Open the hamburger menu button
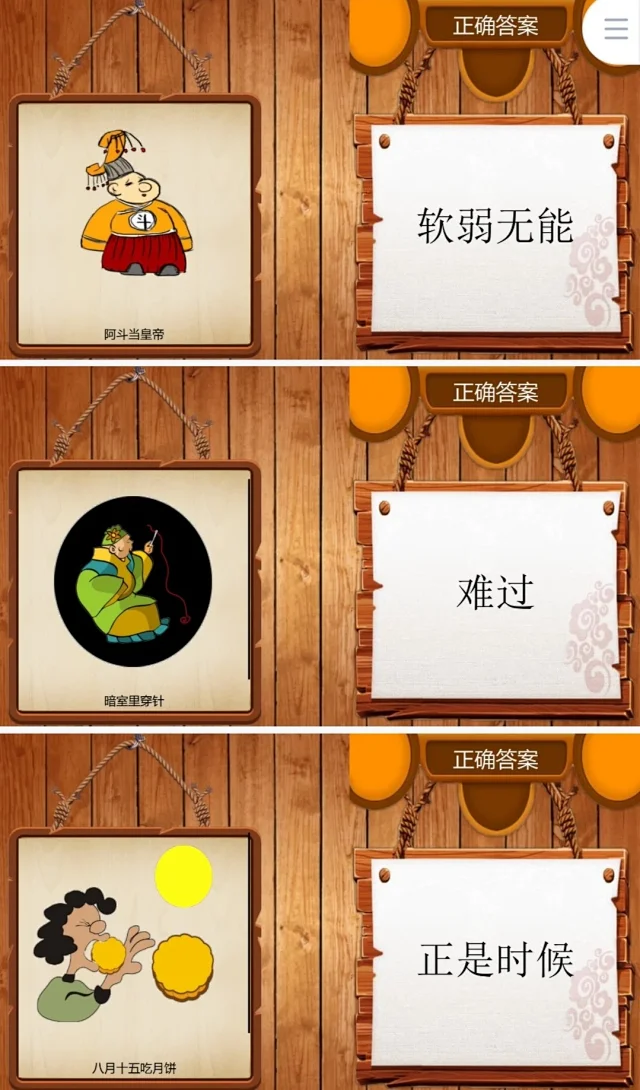640x1090 pixels. point(616,28)
